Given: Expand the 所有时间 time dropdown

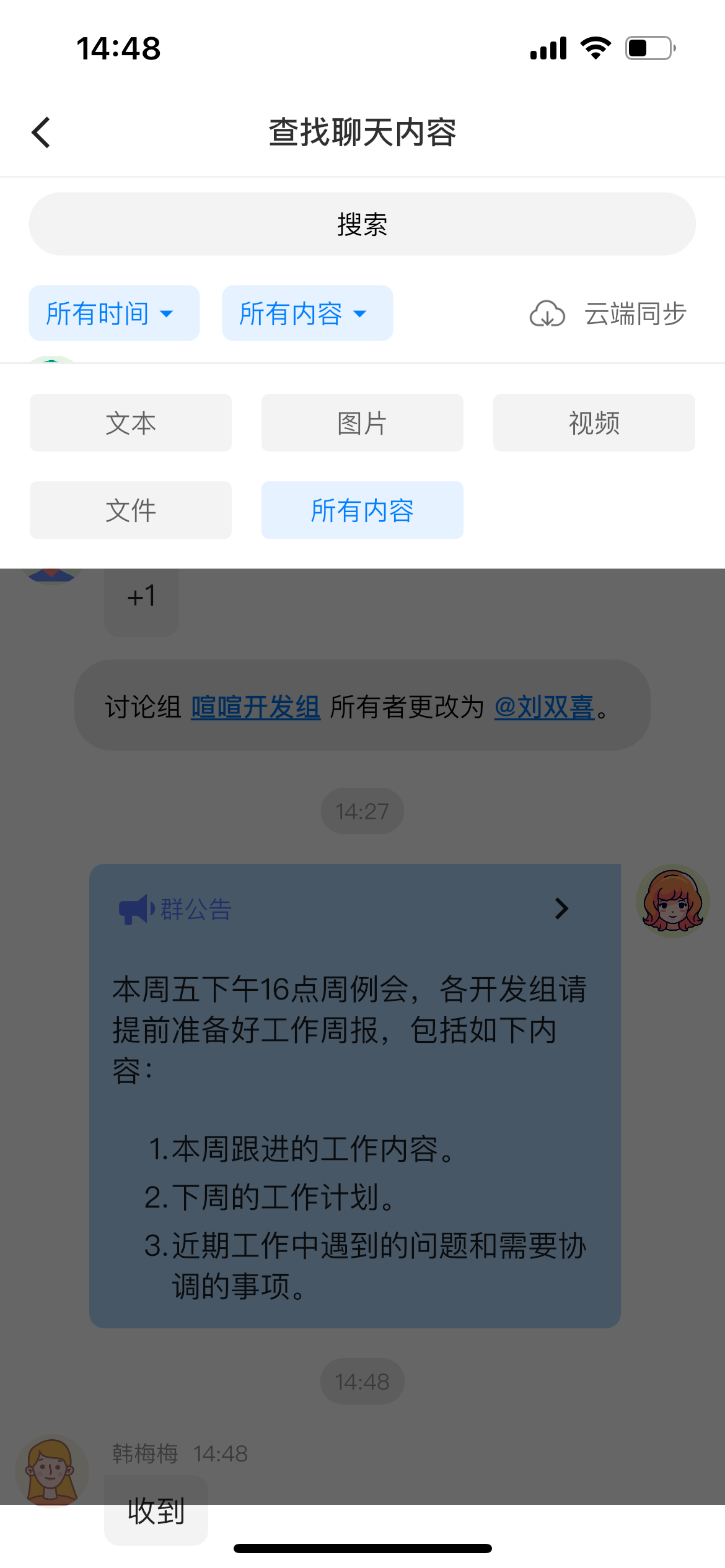Looking at the screenshot, I should tap(114, 313).
